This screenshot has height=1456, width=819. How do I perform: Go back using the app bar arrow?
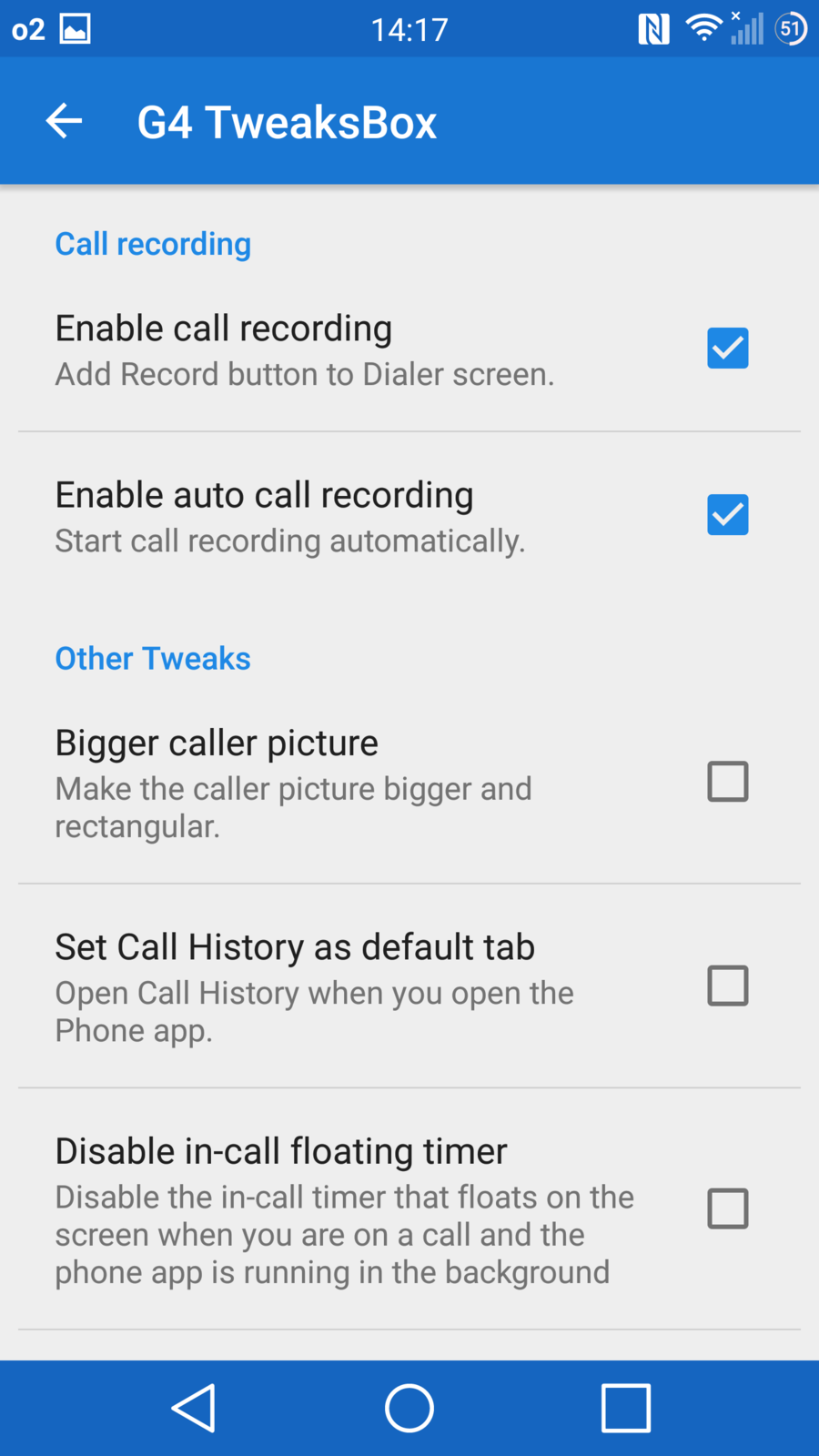point(64,121)
